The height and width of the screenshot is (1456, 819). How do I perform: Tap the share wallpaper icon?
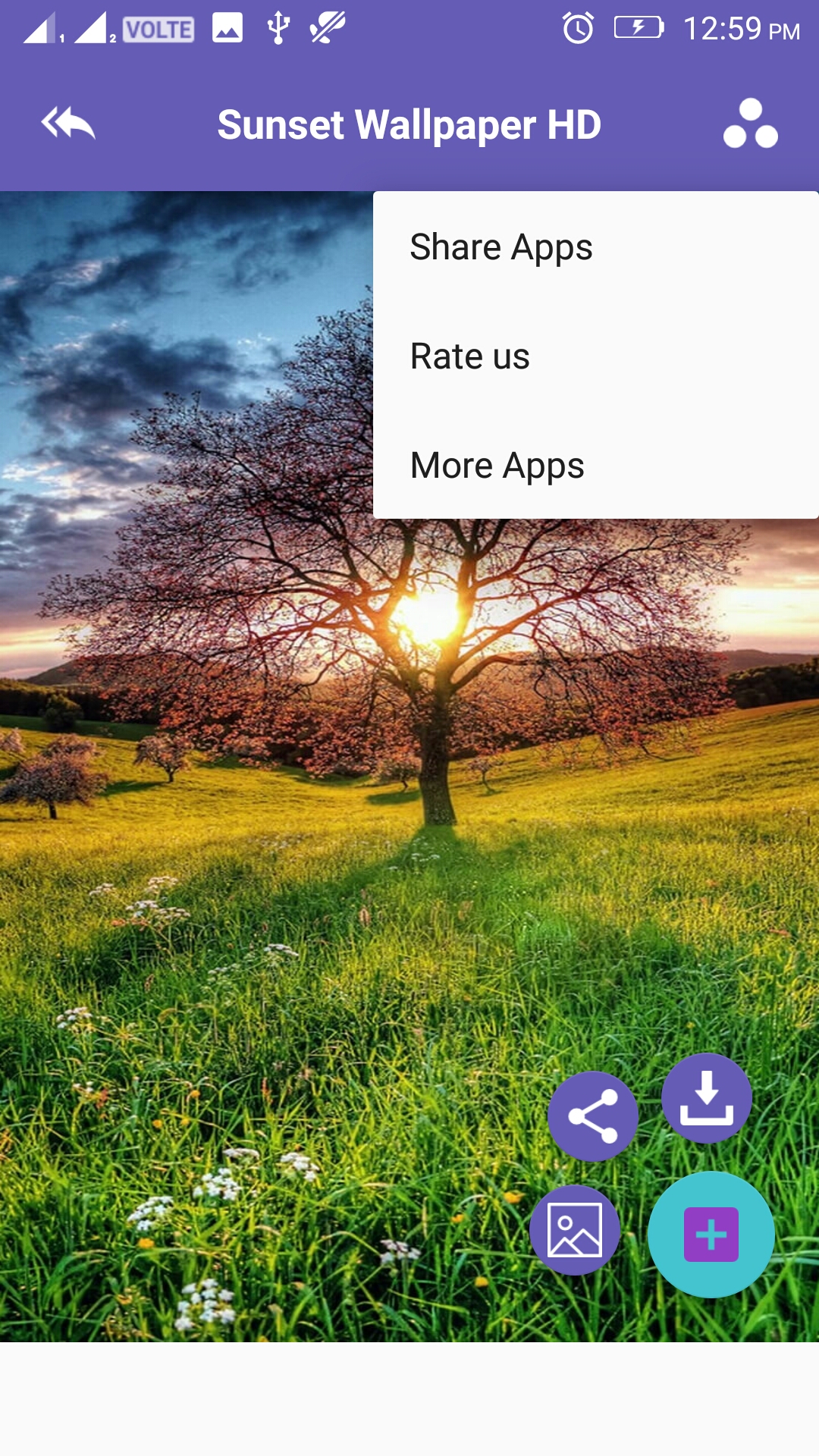click(x=592, y=1117)
